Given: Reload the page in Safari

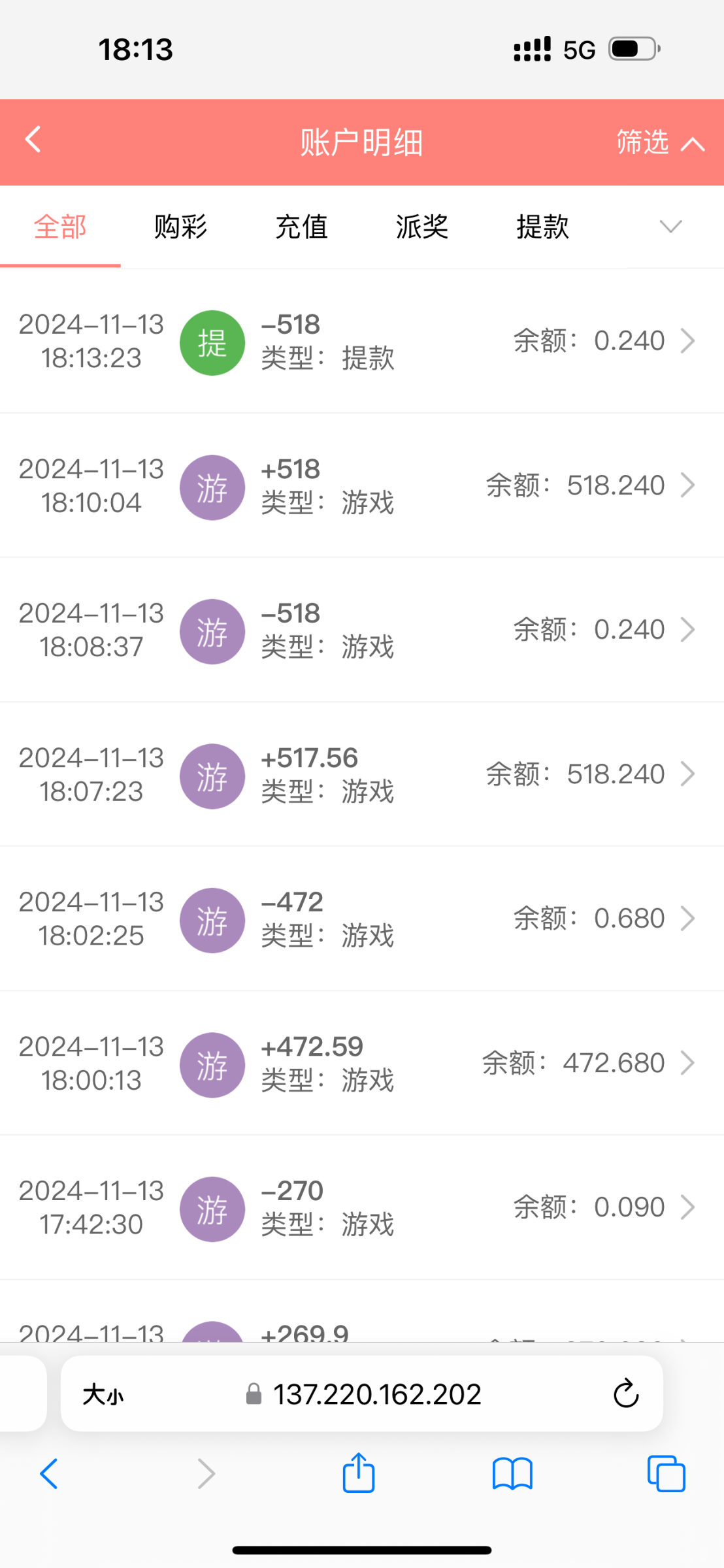Looking at the screenshot, I should click(625, 1394).
